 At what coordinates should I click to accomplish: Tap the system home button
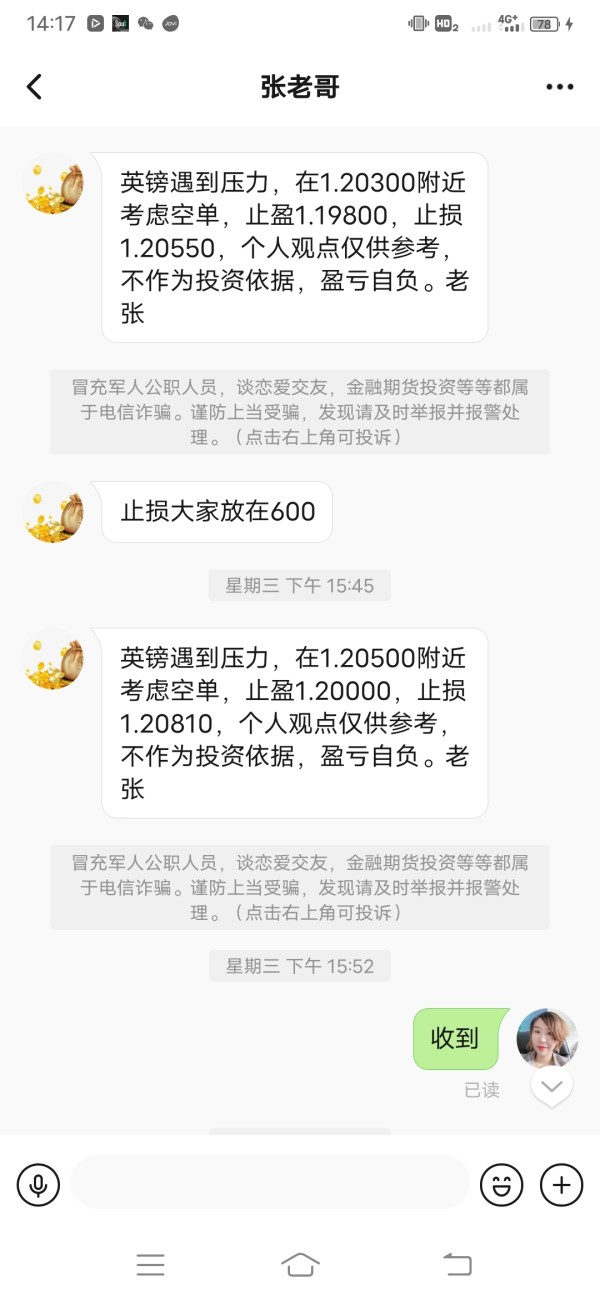tap(300, 1264)
